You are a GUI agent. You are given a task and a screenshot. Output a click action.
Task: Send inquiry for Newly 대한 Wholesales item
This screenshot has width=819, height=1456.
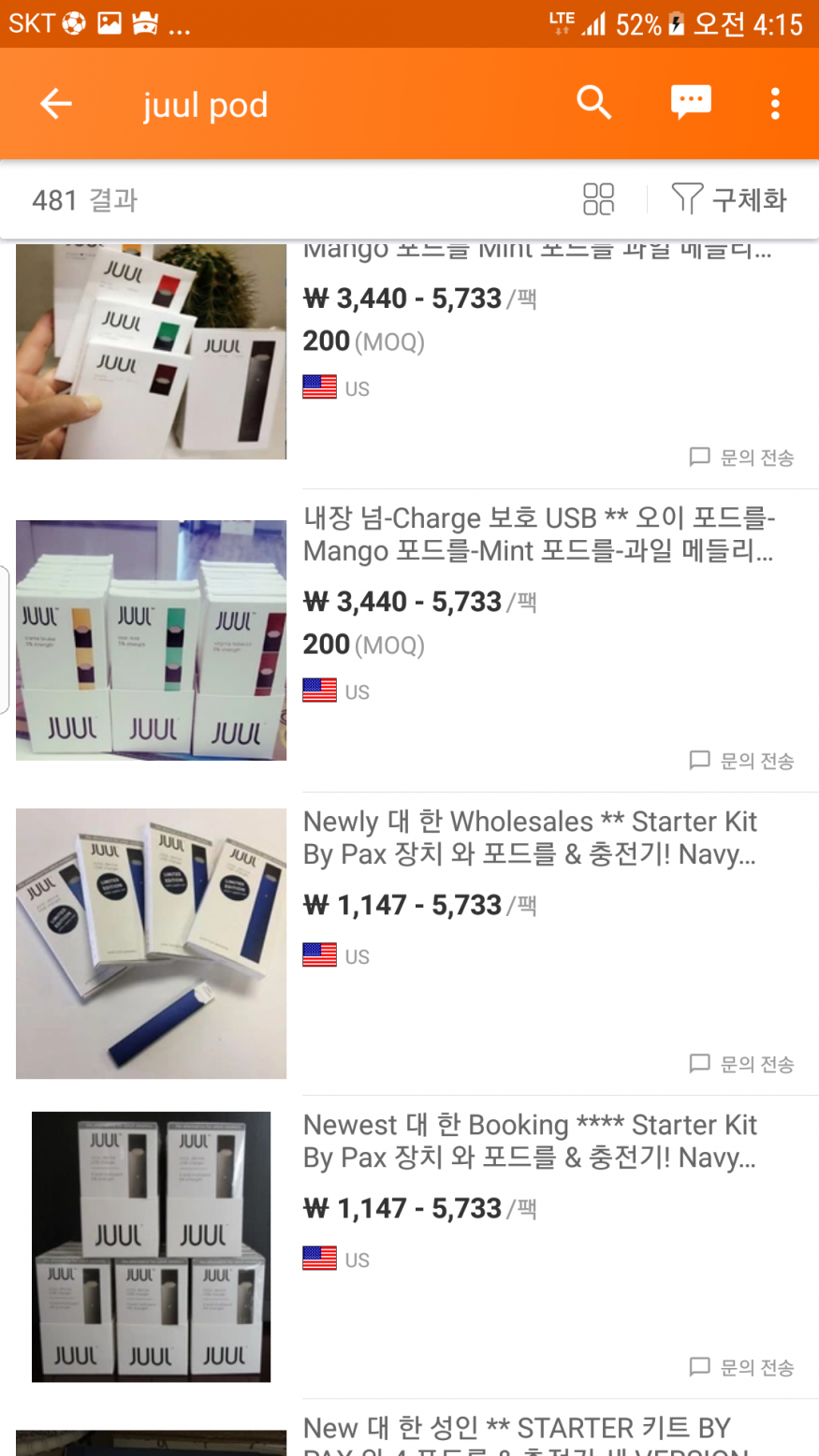tap(742, 1064)
